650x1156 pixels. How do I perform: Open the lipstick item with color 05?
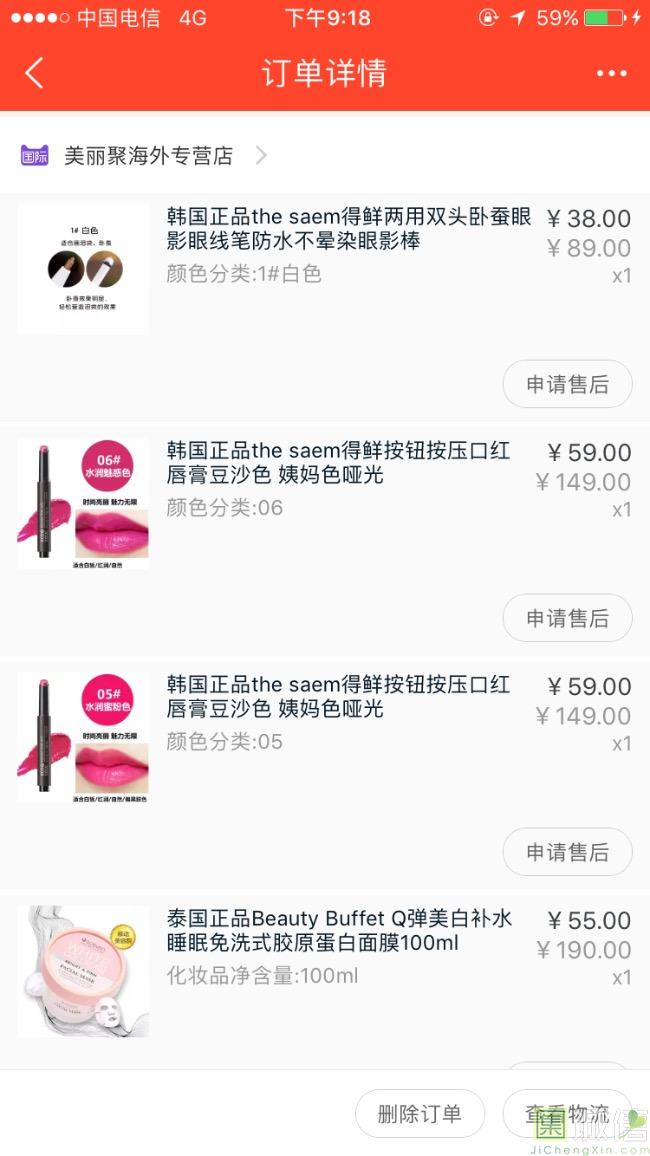coord(338,697)
